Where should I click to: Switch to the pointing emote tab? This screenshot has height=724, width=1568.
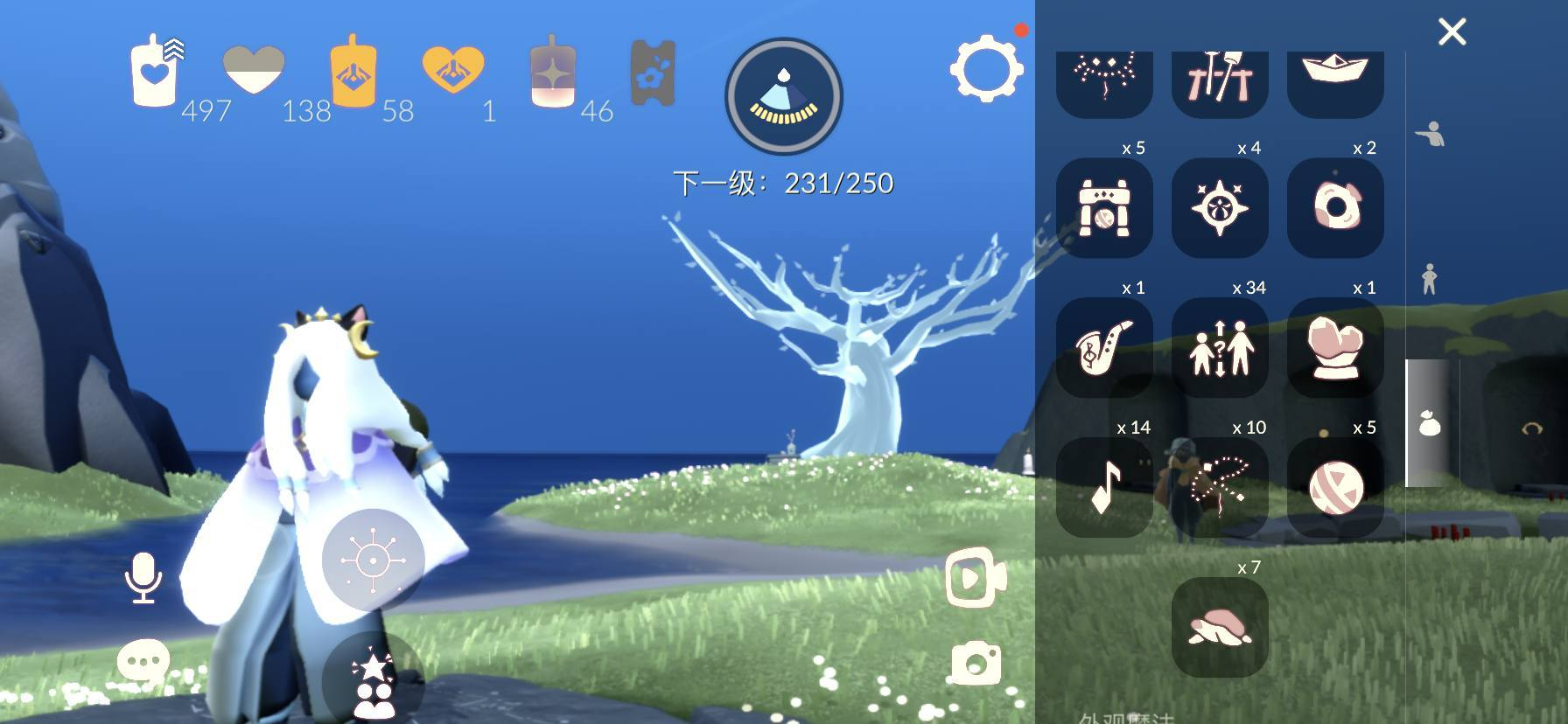pos(1430,134)
